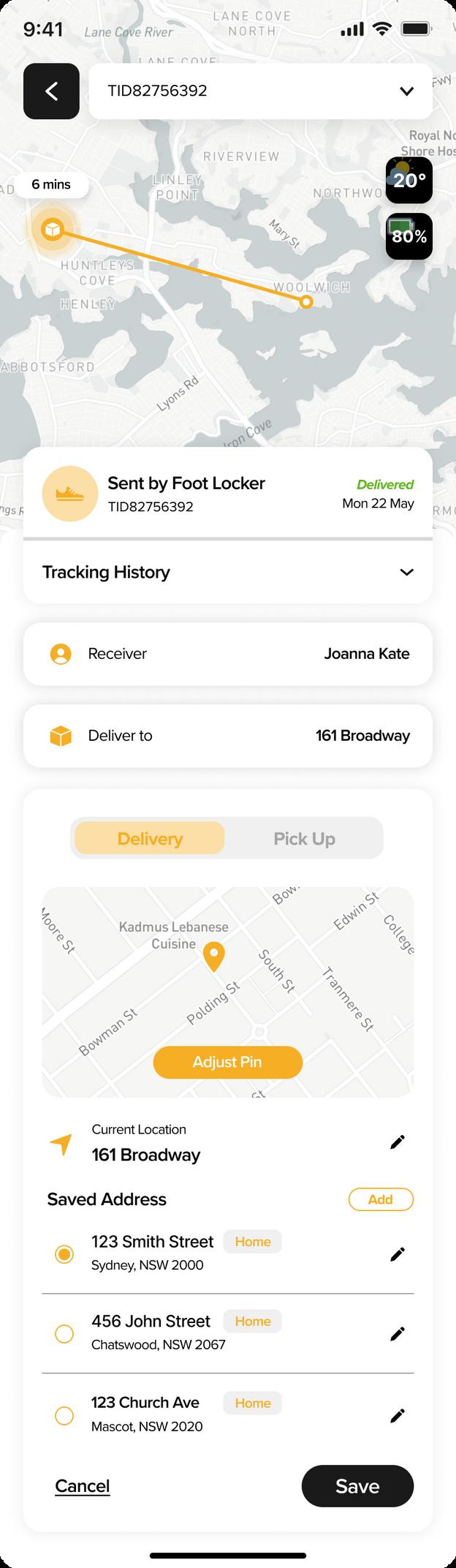Save the delivery address
The height and width of the screenshot is (1568, 456).
(357, 1486)
